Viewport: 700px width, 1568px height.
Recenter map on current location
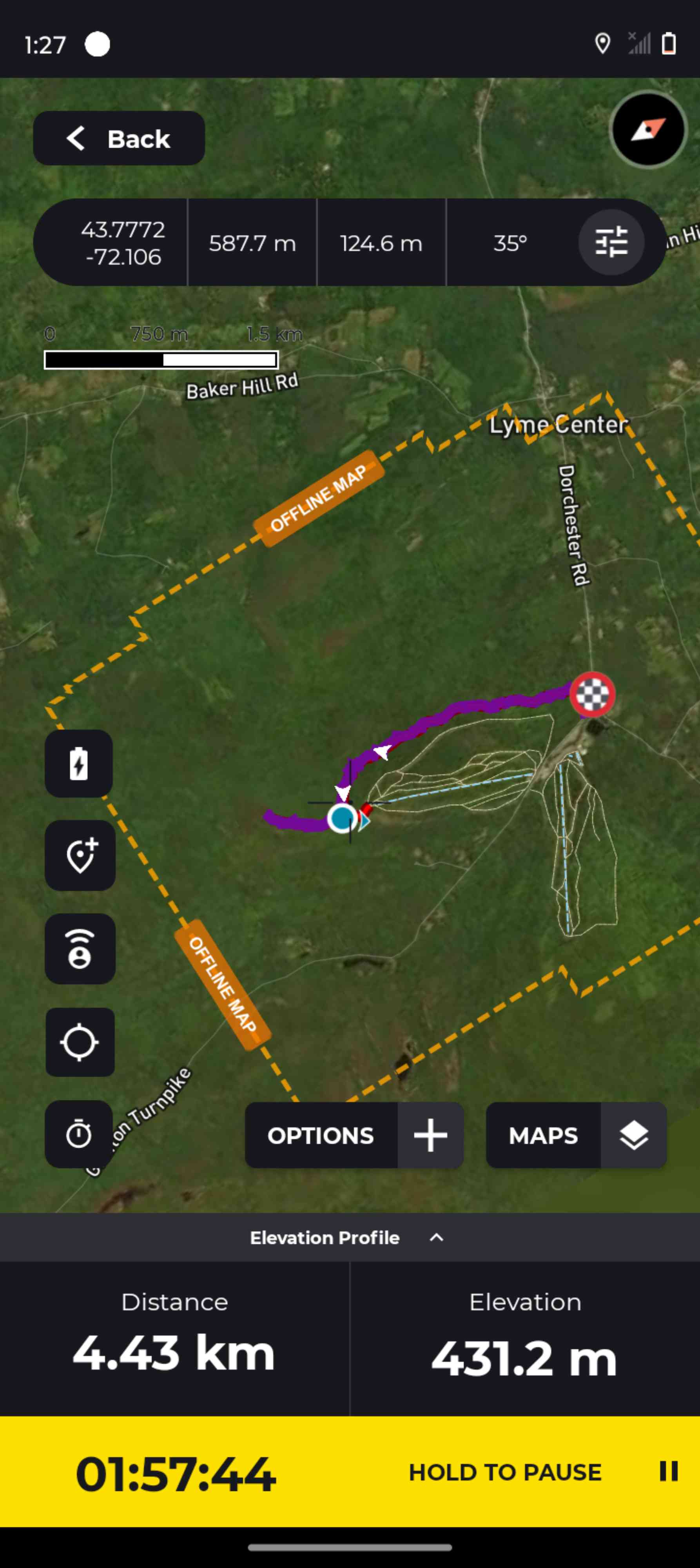(x=80, y=1042)
